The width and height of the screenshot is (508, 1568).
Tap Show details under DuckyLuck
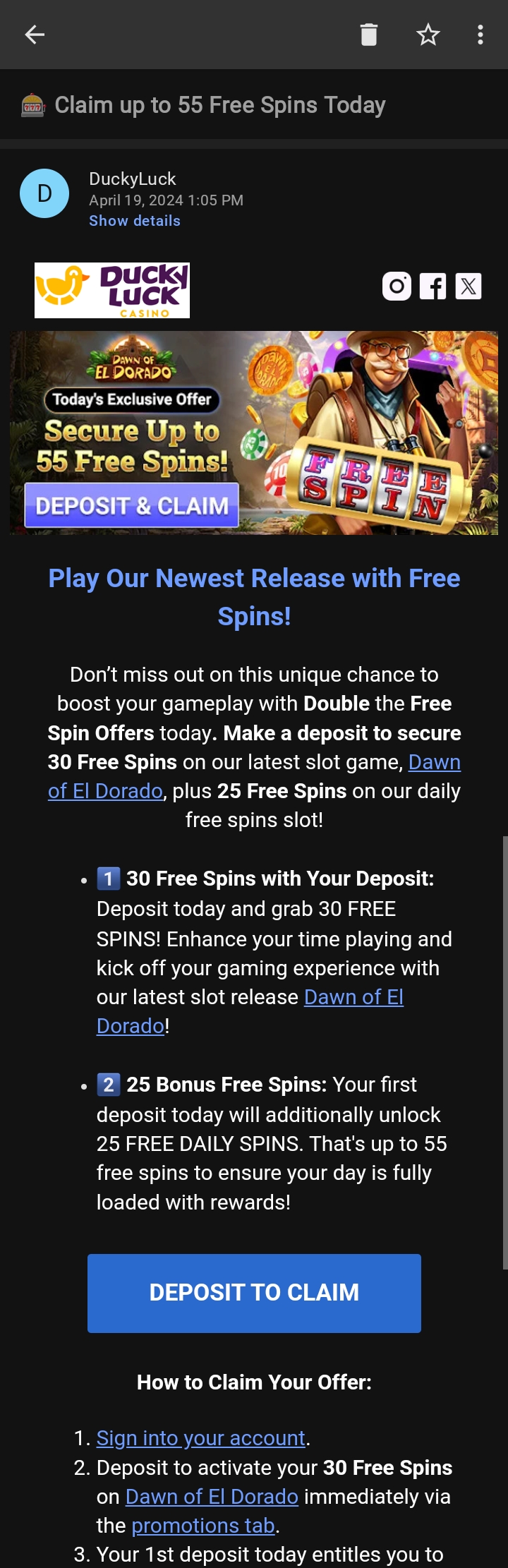(134, 221)
